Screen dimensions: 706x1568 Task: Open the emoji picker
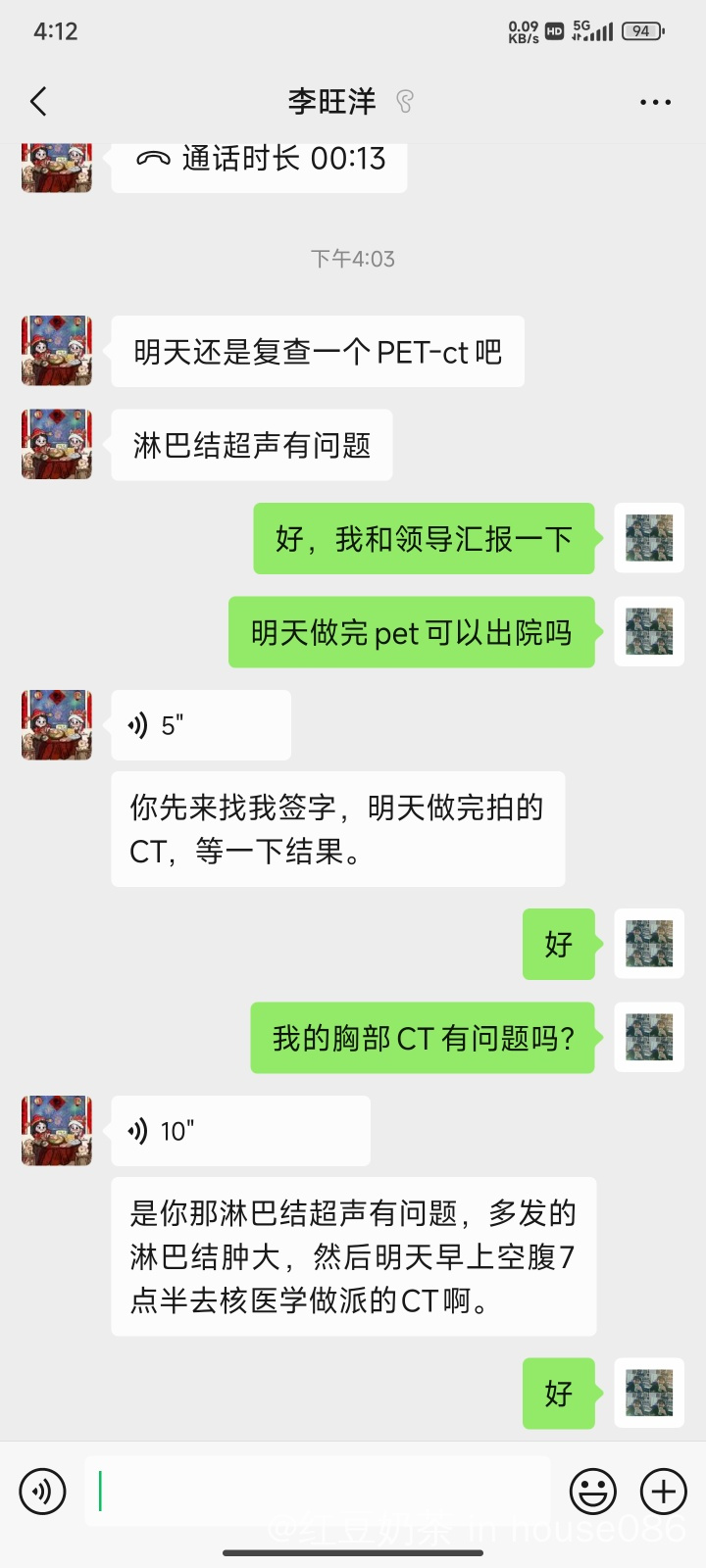point(593,1492)
